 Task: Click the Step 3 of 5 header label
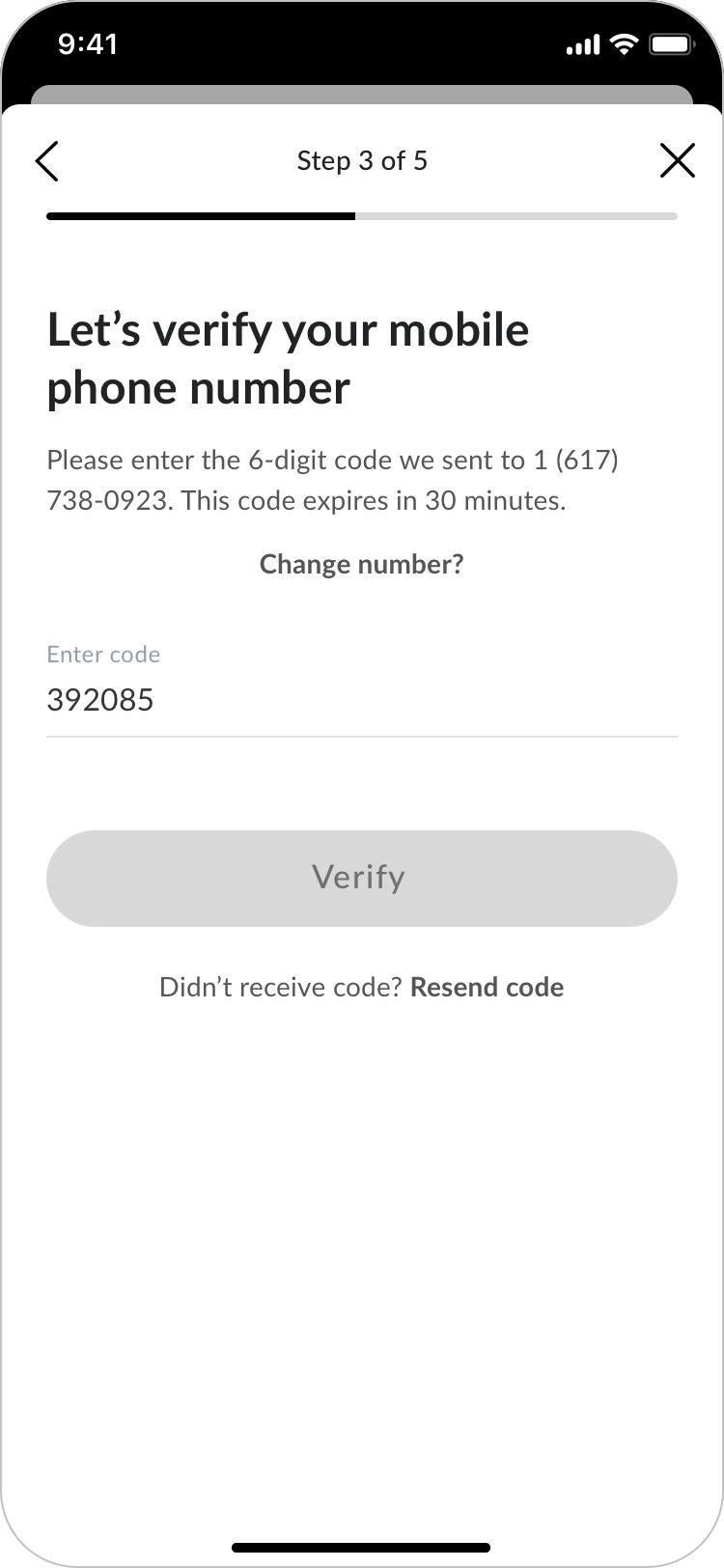point(361,160)
